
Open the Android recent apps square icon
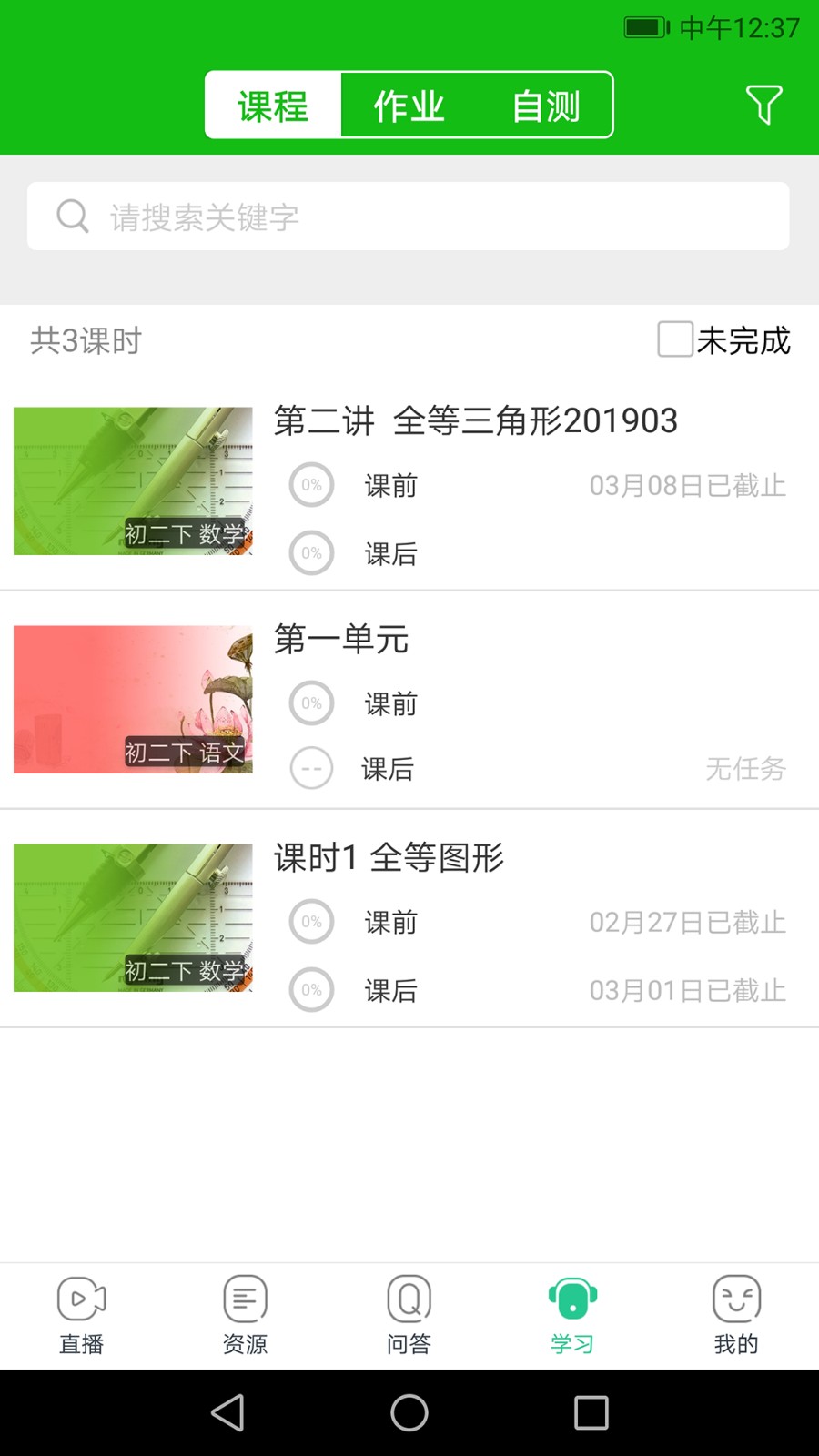(591, 1413)
